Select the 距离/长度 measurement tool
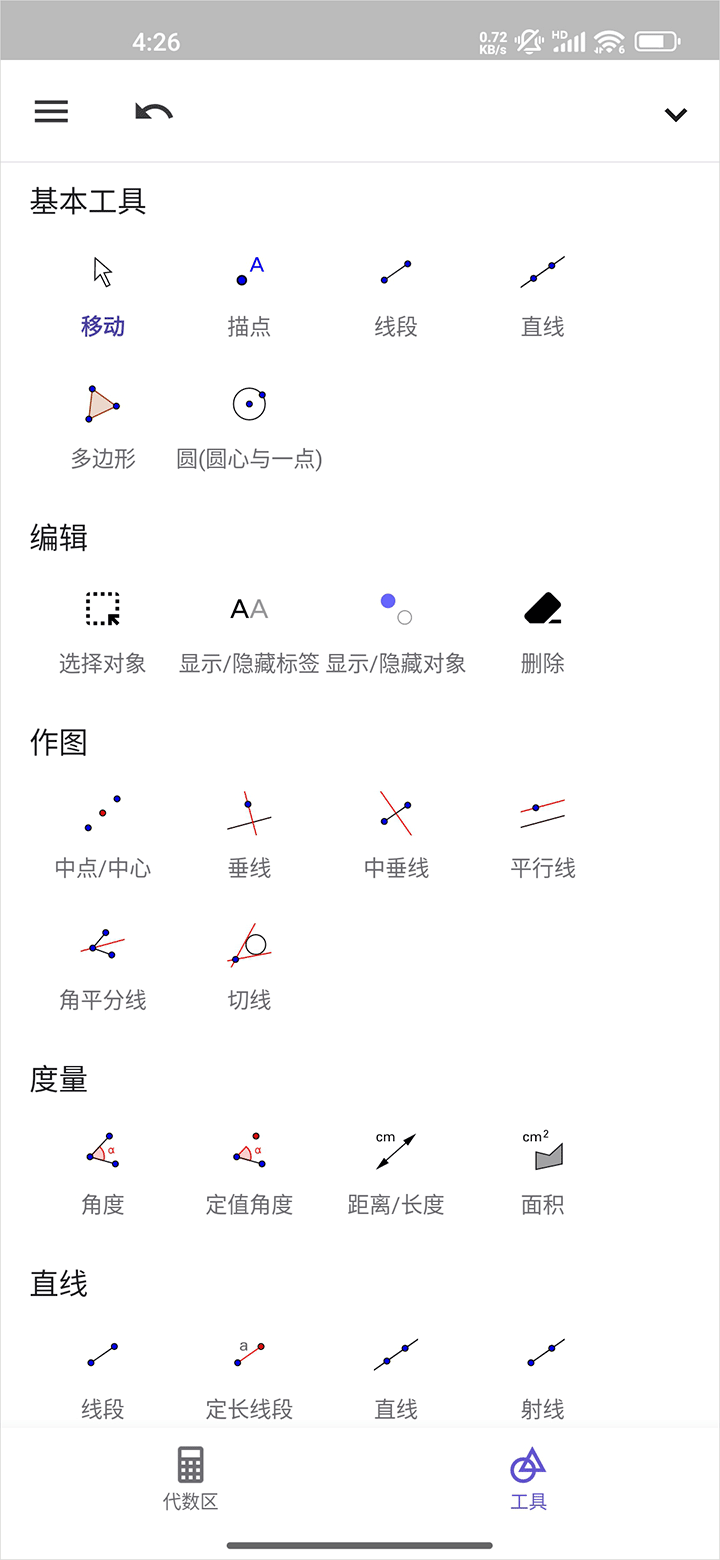 click(x=396, y=1173)
